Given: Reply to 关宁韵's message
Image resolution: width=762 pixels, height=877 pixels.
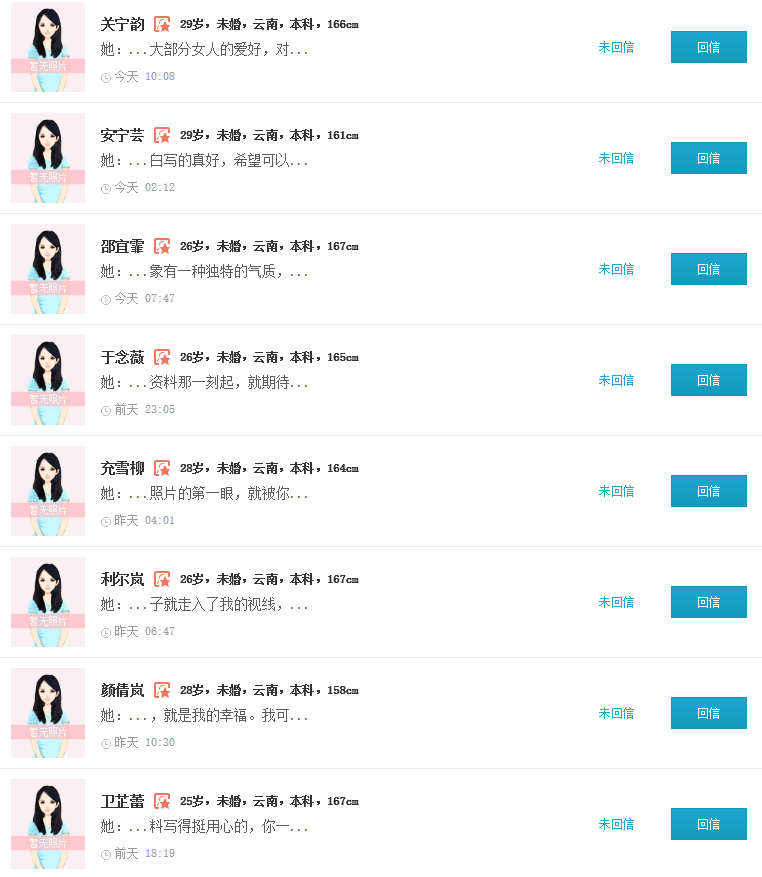Looking at the screenshot, I should point(708,47).
